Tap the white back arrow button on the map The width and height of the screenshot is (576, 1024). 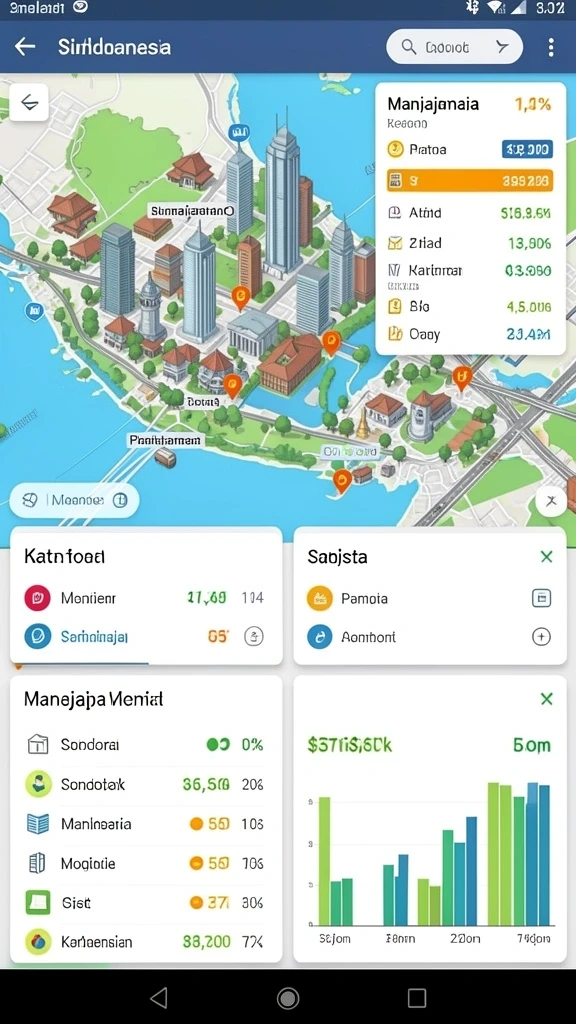(29, 103)
